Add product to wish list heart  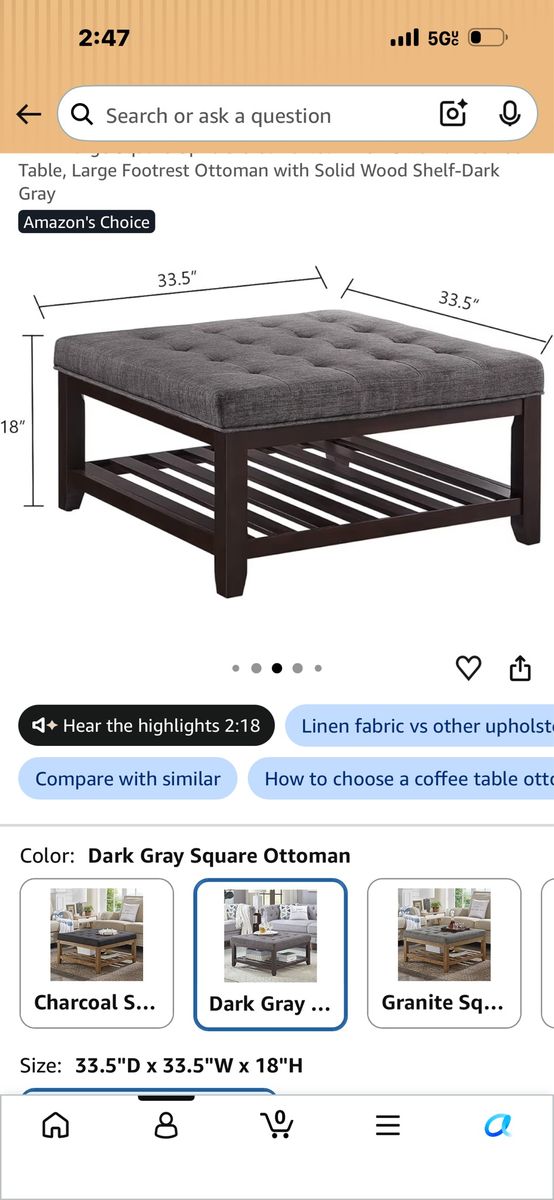[468, 668]
